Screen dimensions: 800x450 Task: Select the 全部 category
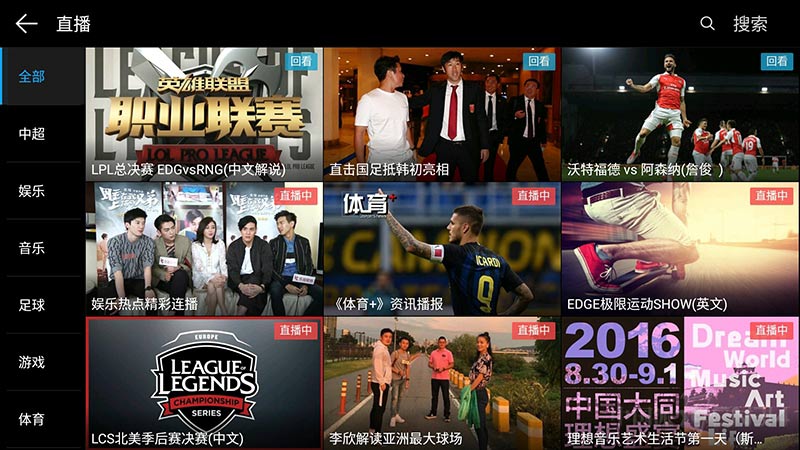coord(32,76)
